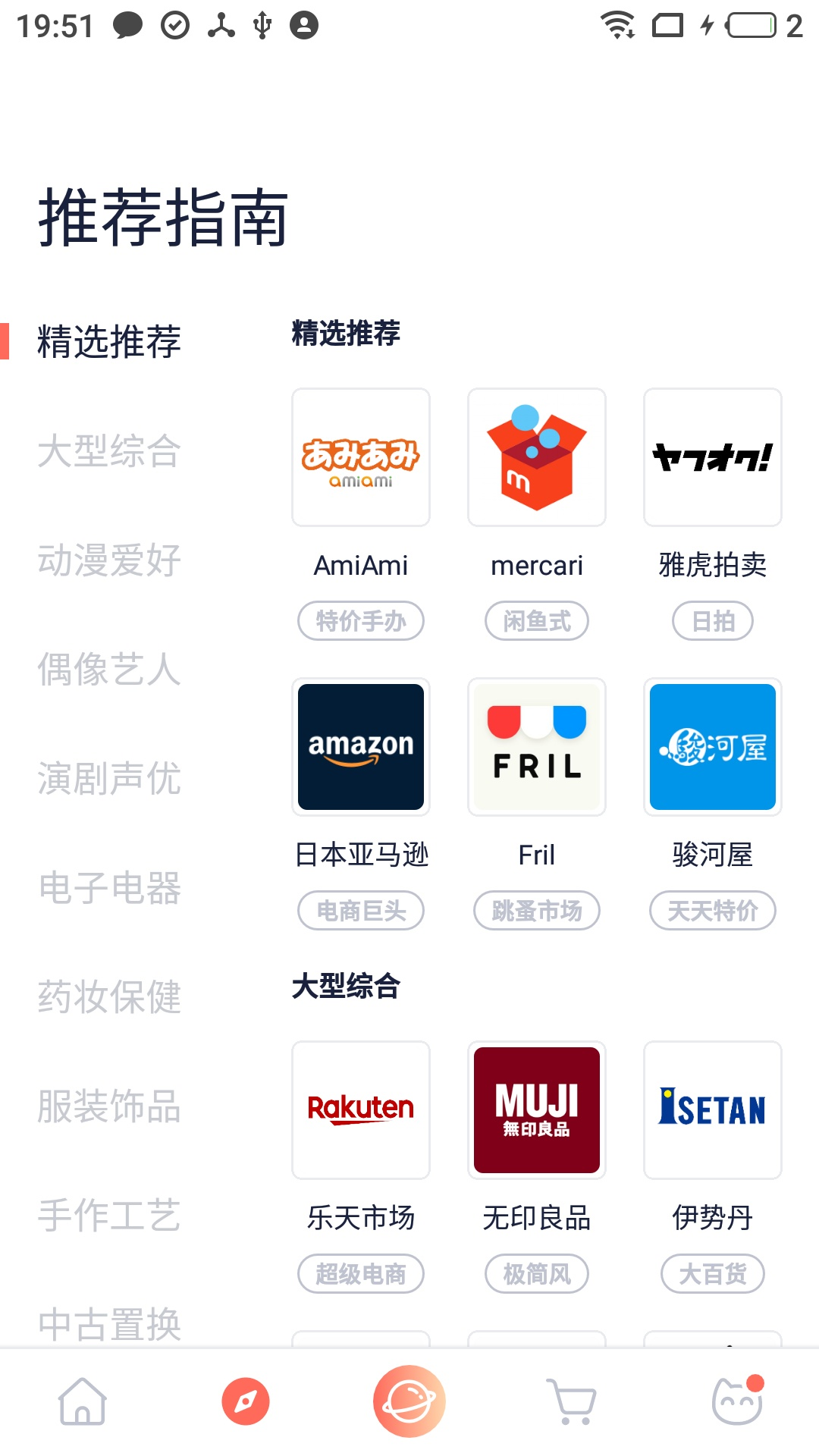Open the shopping cart tab
The height and width of the screenshot is (1456, 819).
point(572,1401)
